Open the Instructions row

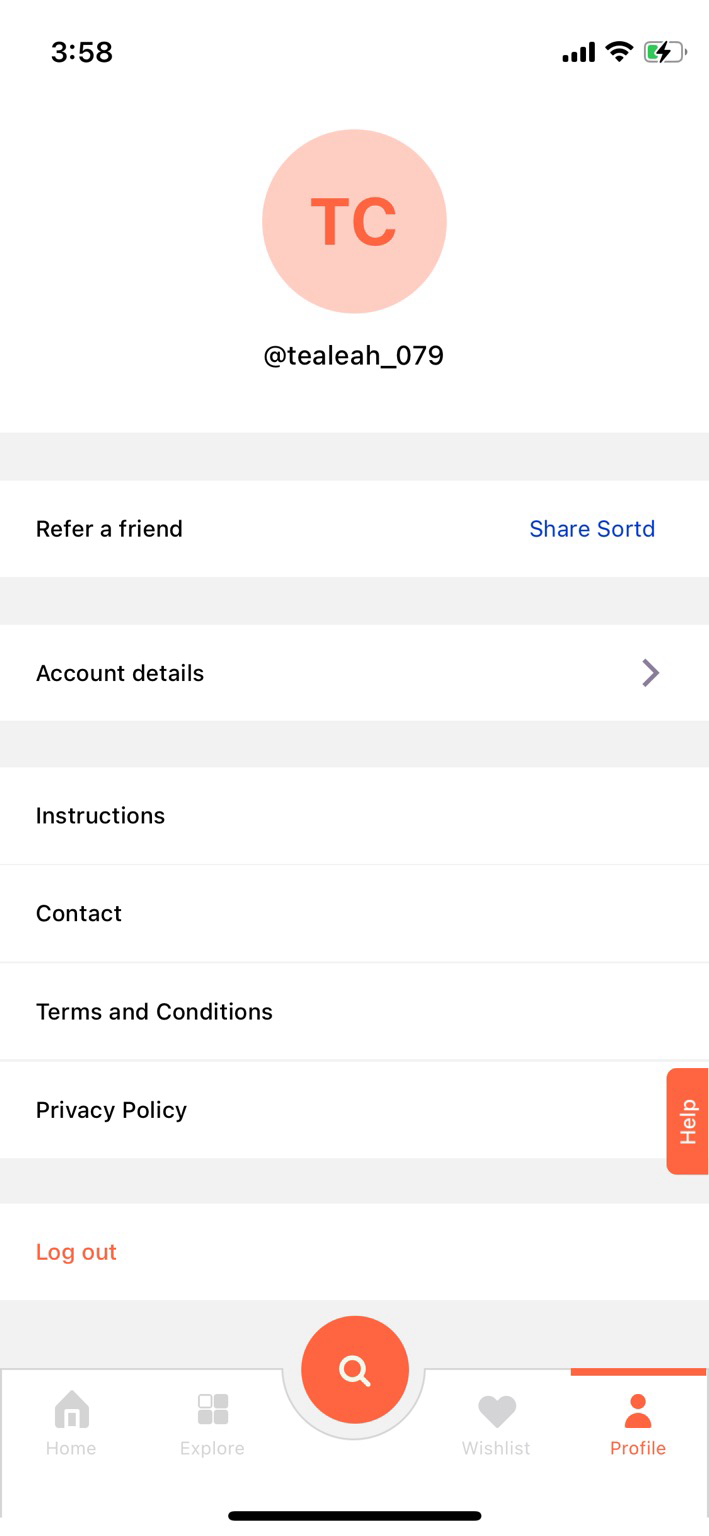354,816
